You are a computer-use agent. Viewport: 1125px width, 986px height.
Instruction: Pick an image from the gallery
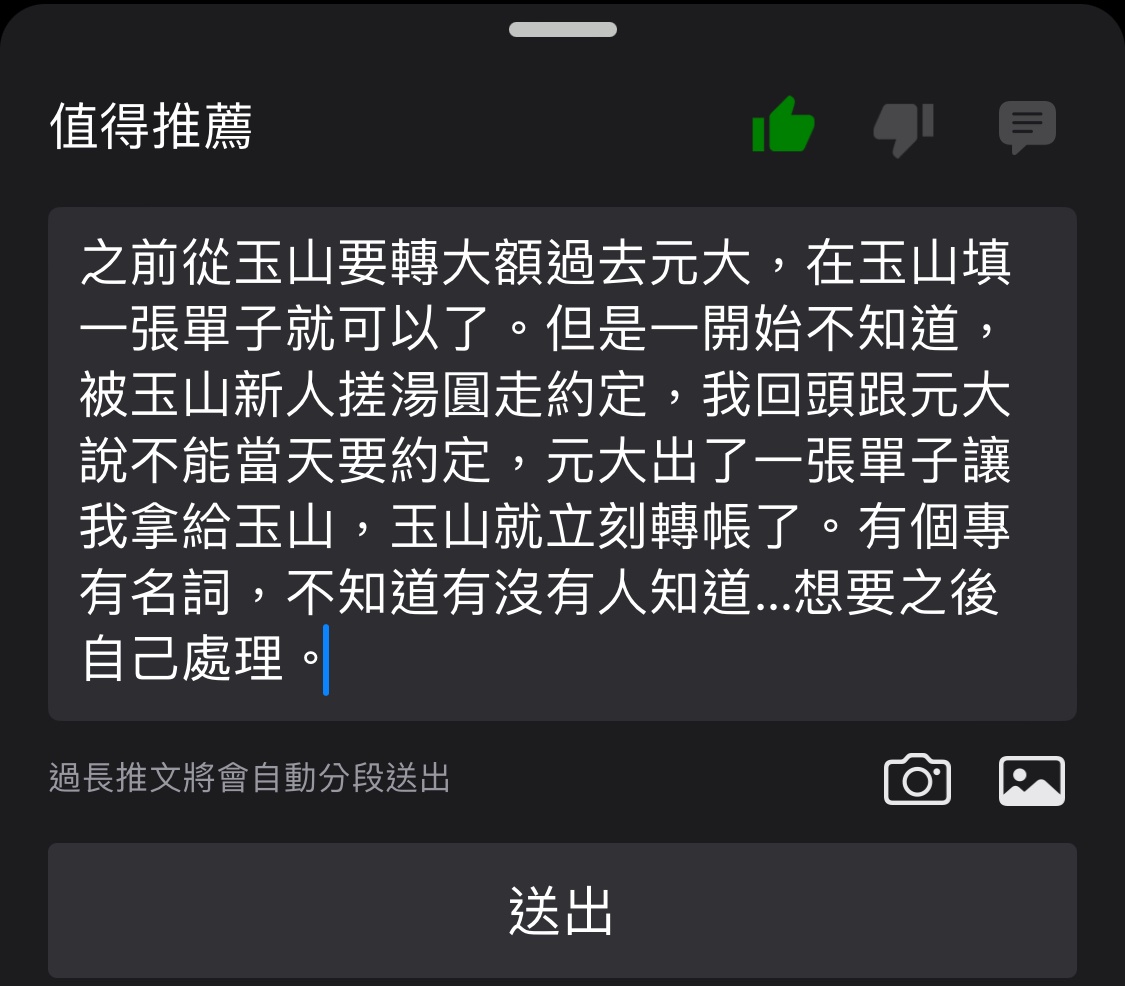tap(1031, 780)
